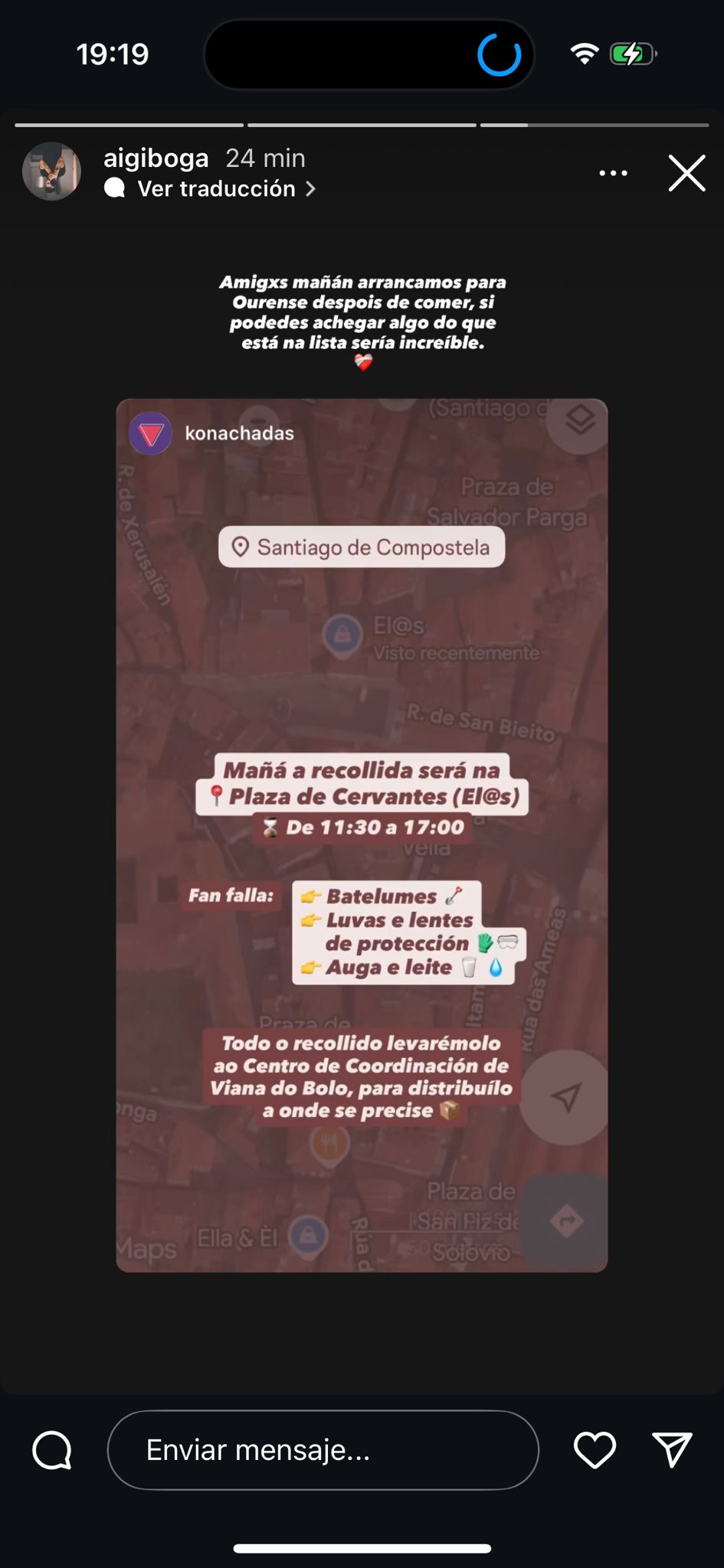Open the story options menu
The image size is (724, 1568).
[x=613, y=173]
